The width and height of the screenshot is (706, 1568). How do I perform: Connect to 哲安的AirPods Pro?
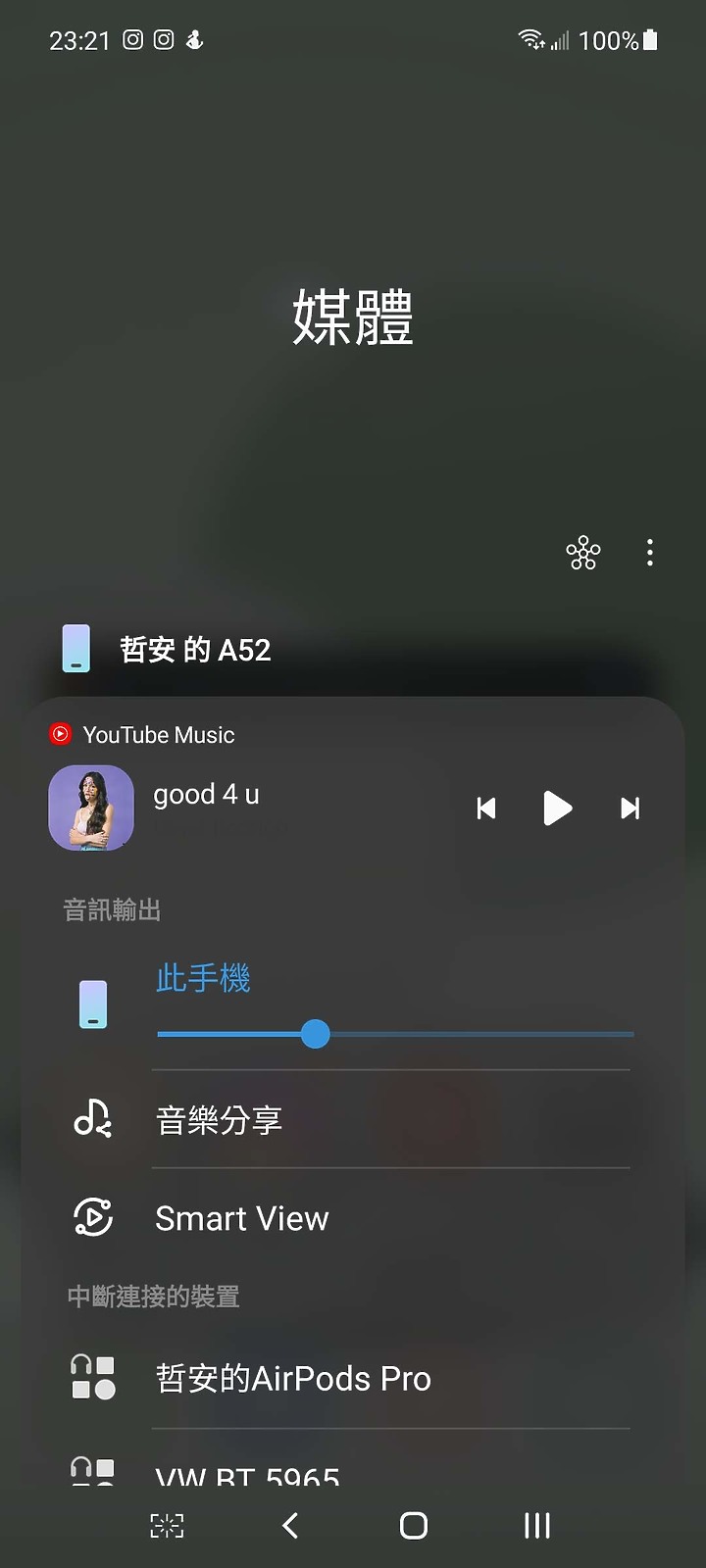(x=292, y=1379)
